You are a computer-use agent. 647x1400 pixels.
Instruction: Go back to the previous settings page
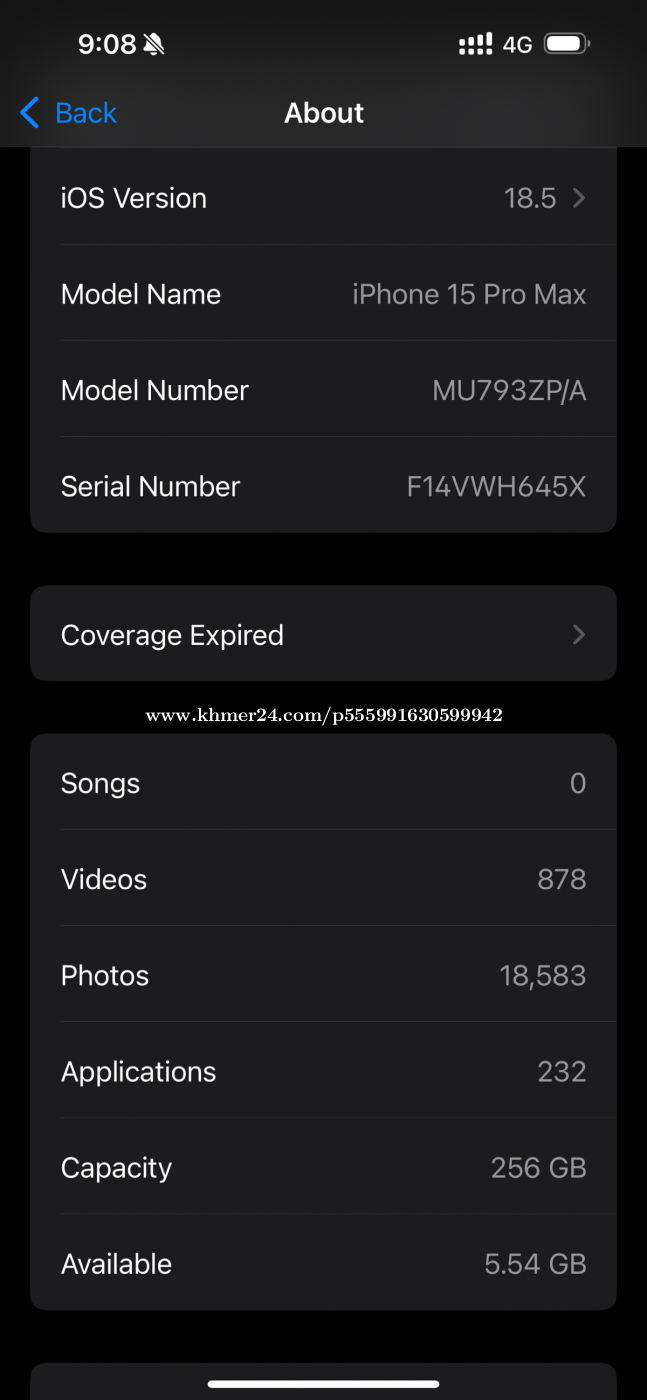(x=69, y=113)
